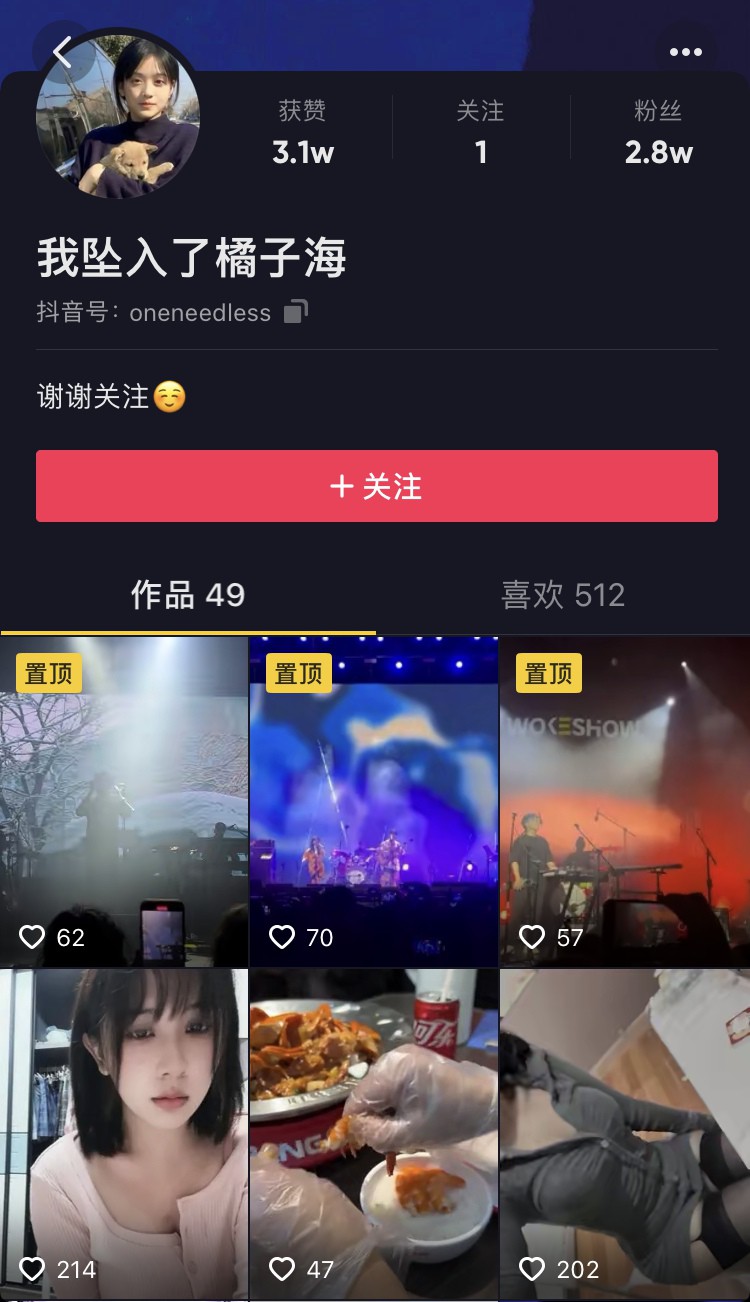
Task: Open the three-dot overflow menu
Action: (686, 52)
